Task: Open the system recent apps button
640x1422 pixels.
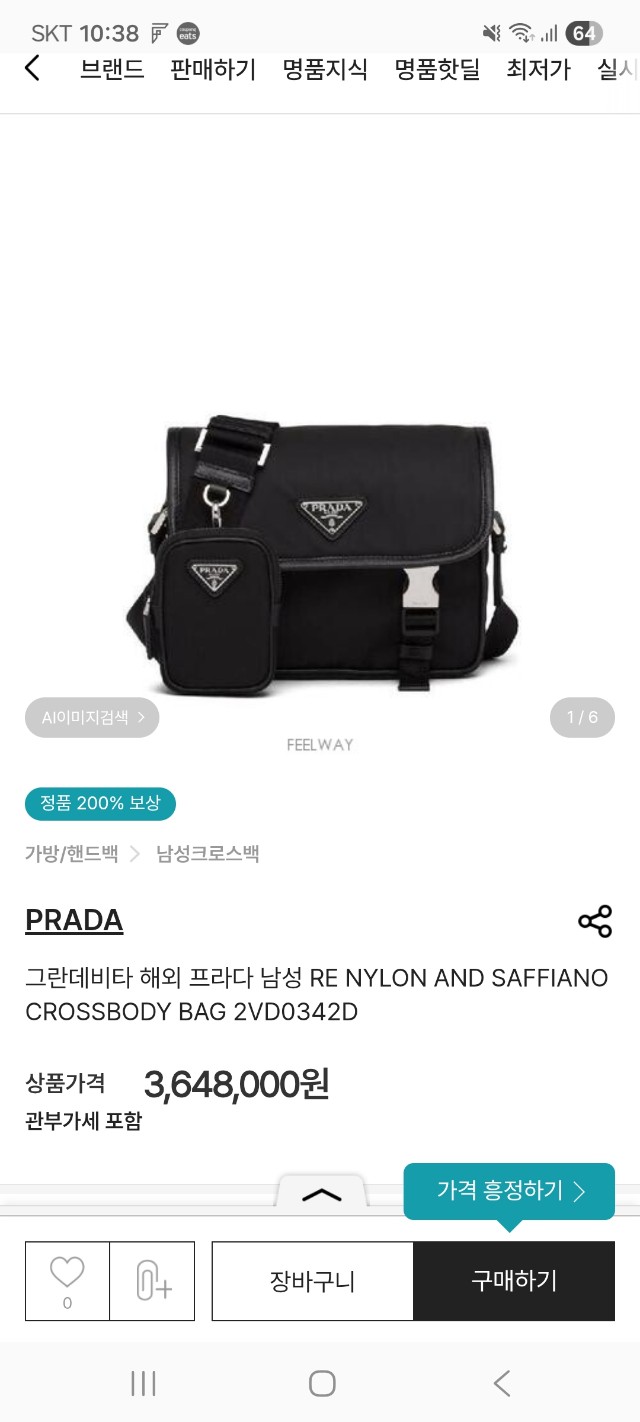Action: click(x=144, y=1383)
